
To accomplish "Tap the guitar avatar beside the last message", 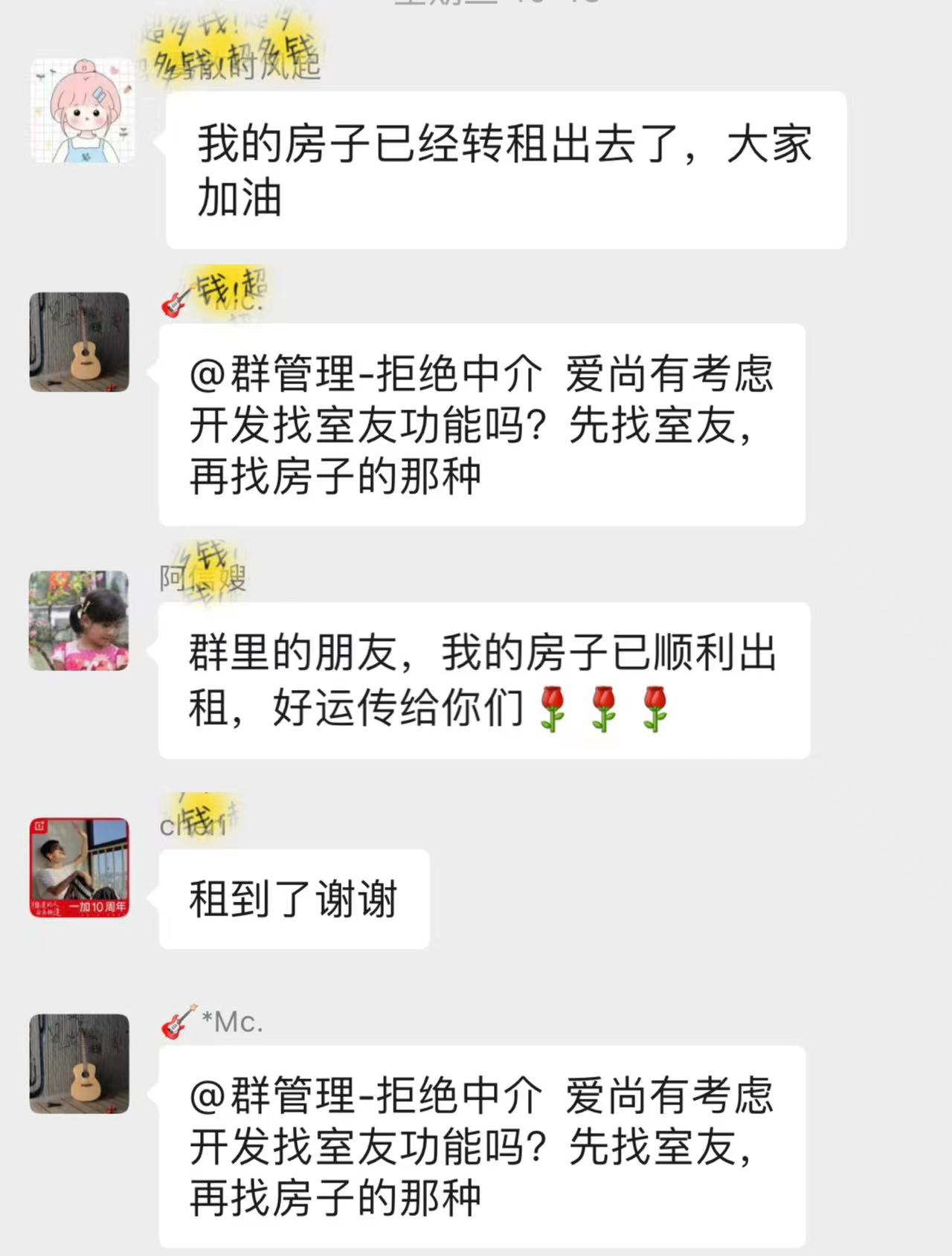I will pos(79,1063).
